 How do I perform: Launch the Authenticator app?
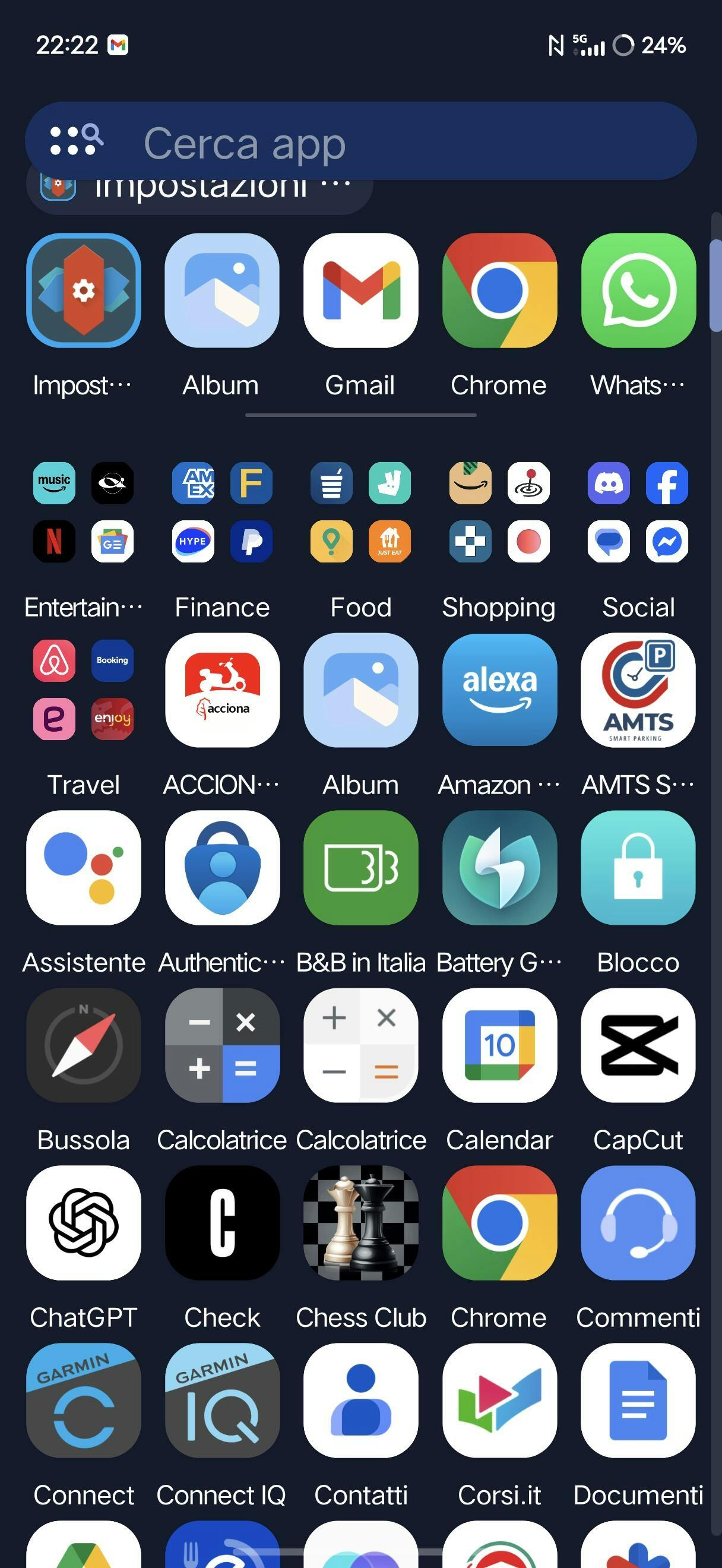click(x=222, y=867)
